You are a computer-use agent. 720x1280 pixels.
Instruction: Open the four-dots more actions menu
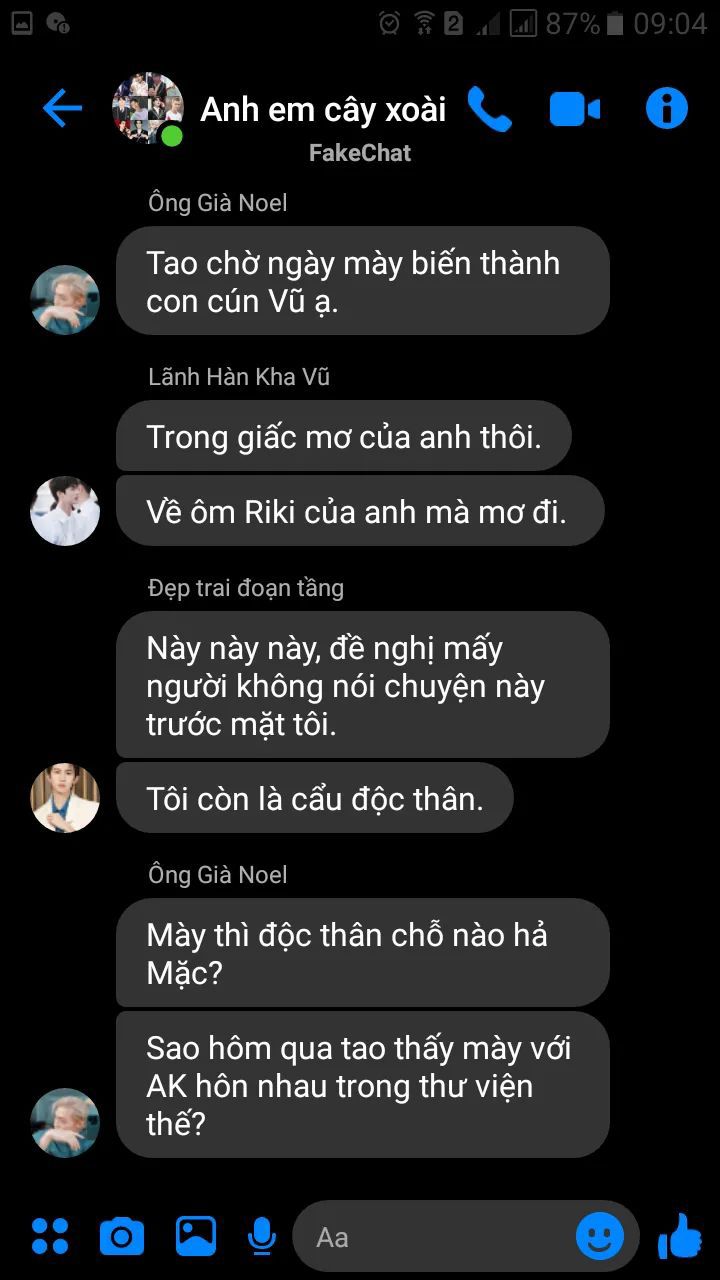pos(50,1237)
